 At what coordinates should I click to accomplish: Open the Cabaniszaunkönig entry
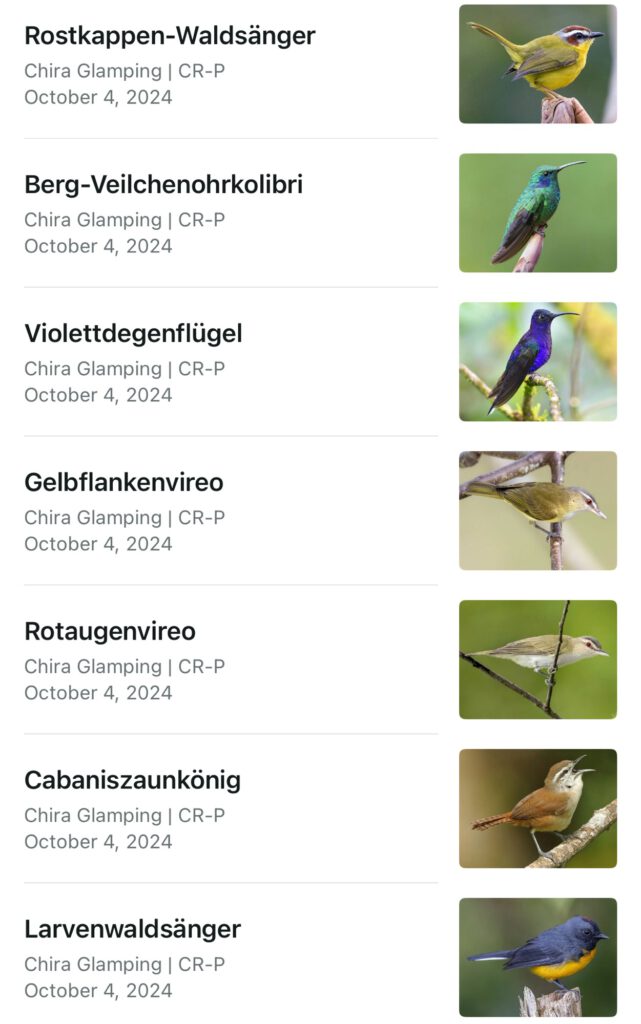pyautogui.click(x=132, y=781)
